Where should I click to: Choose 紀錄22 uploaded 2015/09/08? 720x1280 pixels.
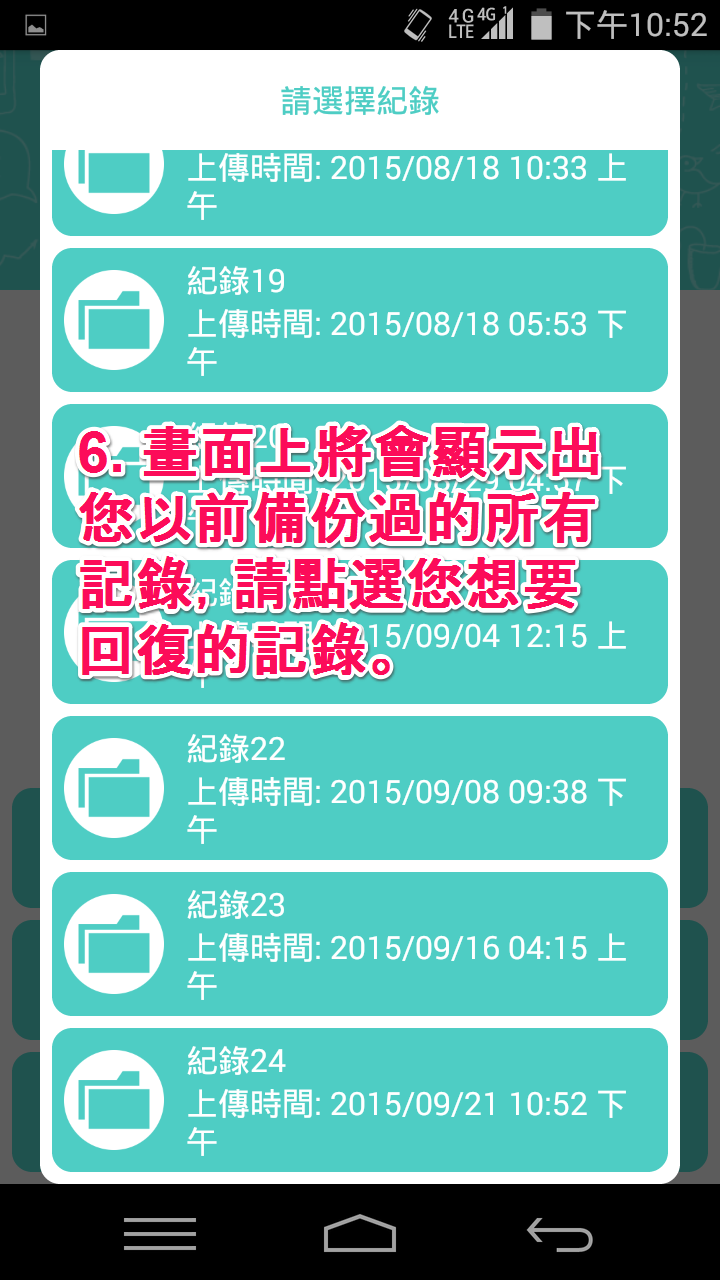pos(360,788)
